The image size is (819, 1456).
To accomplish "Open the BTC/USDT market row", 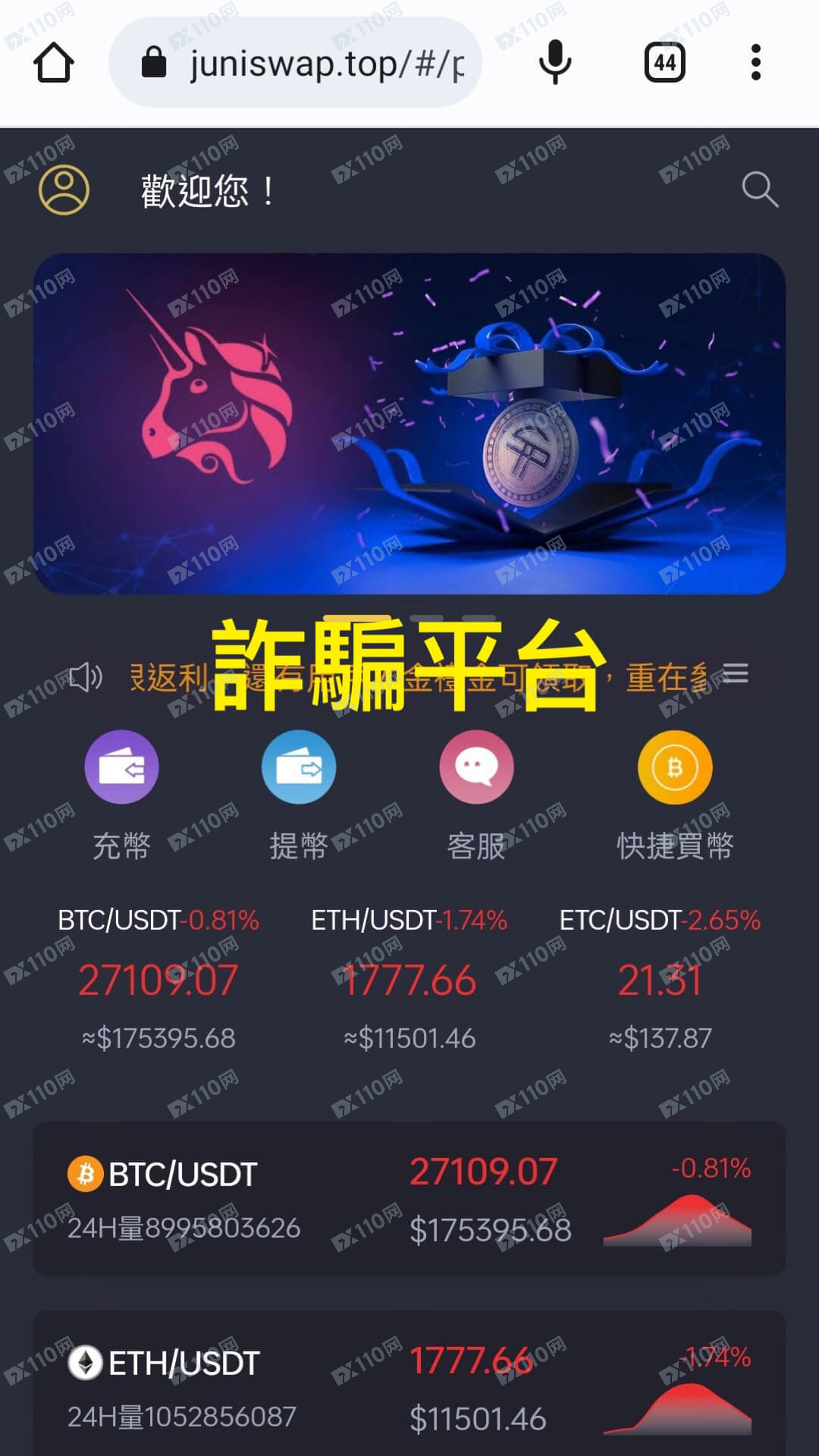I will pyautogui.click(x=409, y=1198).
